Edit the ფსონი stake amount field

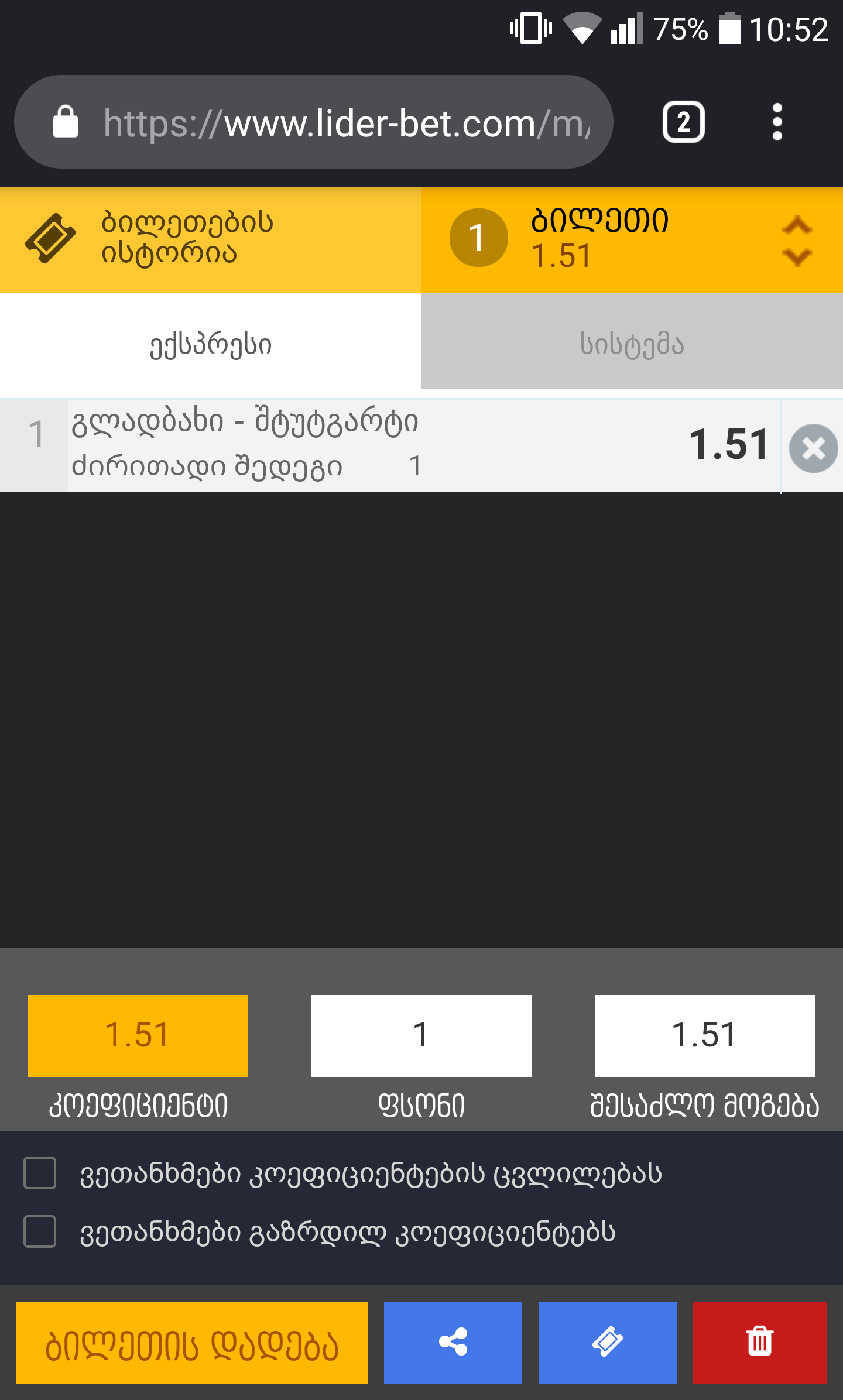421,1035
